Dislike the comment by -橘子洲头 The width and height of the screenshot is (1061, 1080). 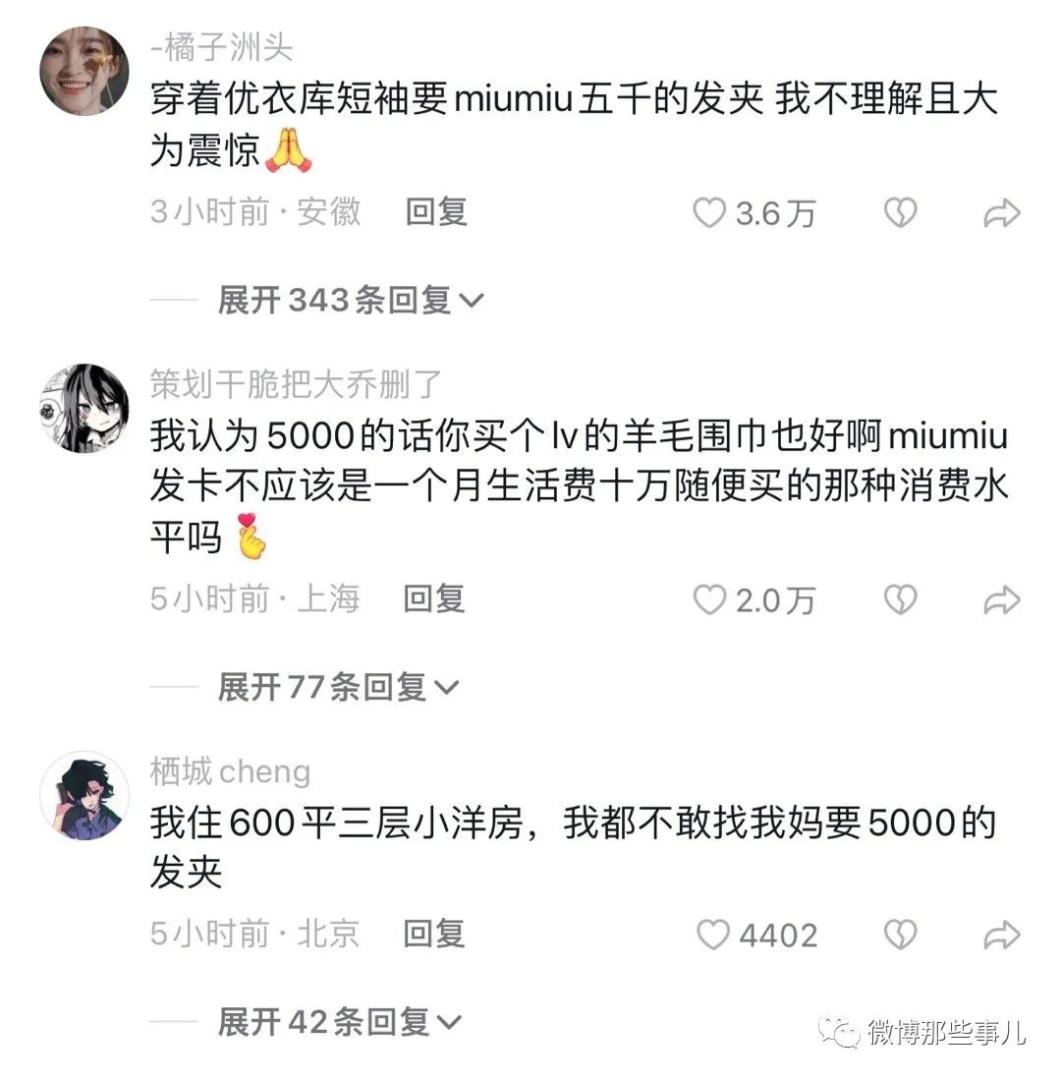click(900, 213)
